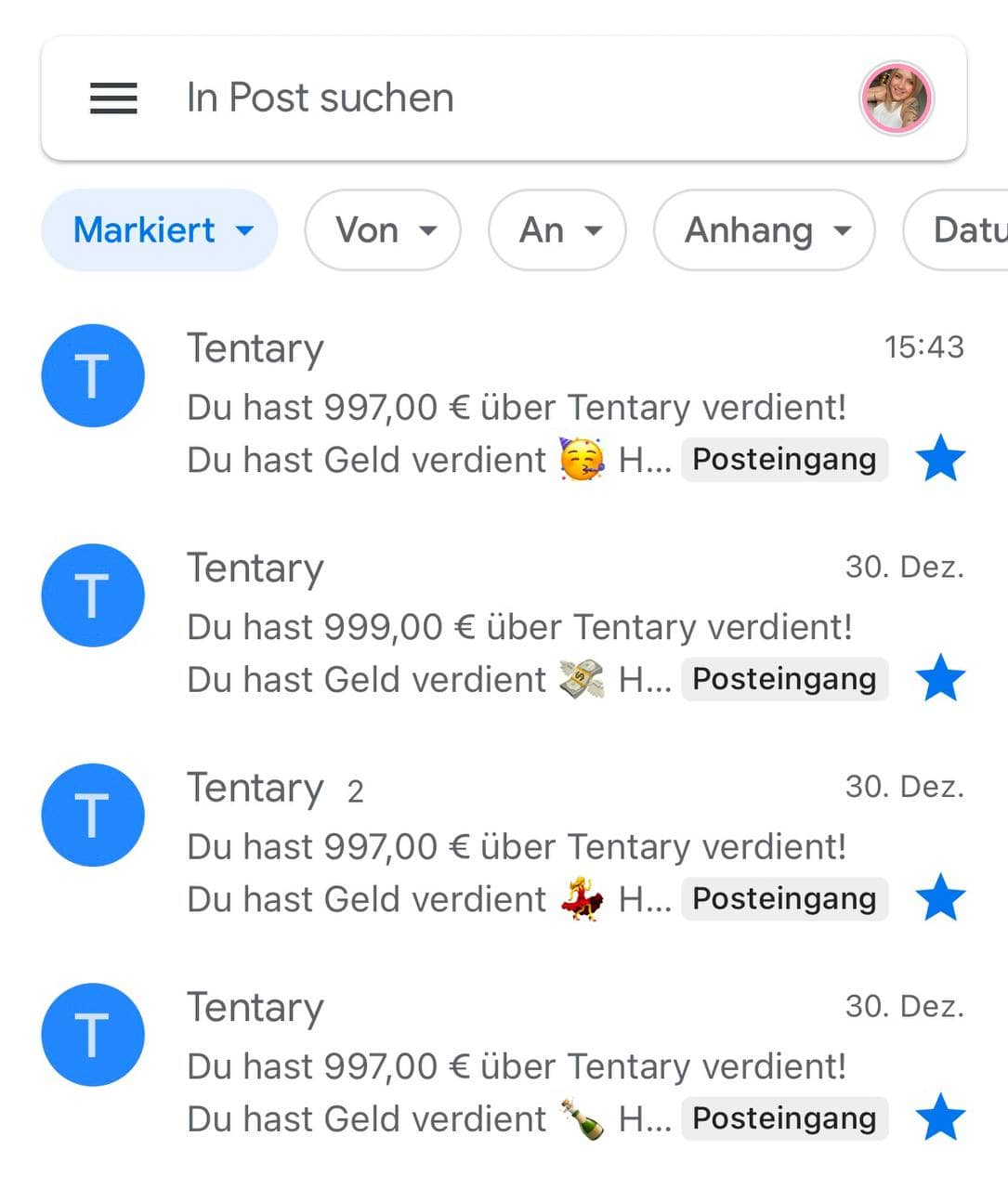Open the navigation drawer menu

pyautogui.click(x=113, y=98)
